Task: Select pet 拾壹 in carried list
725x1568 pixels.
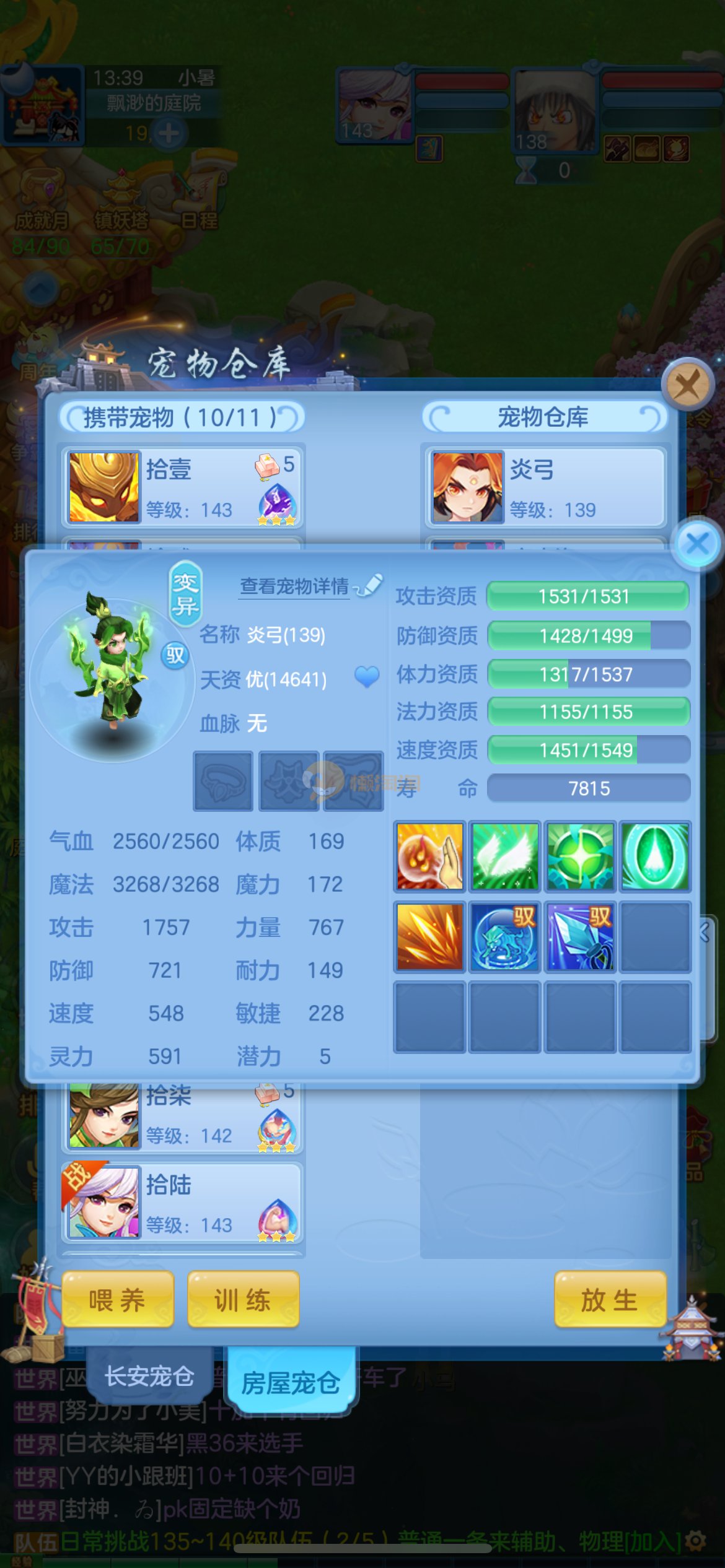Action: [182, 487]
